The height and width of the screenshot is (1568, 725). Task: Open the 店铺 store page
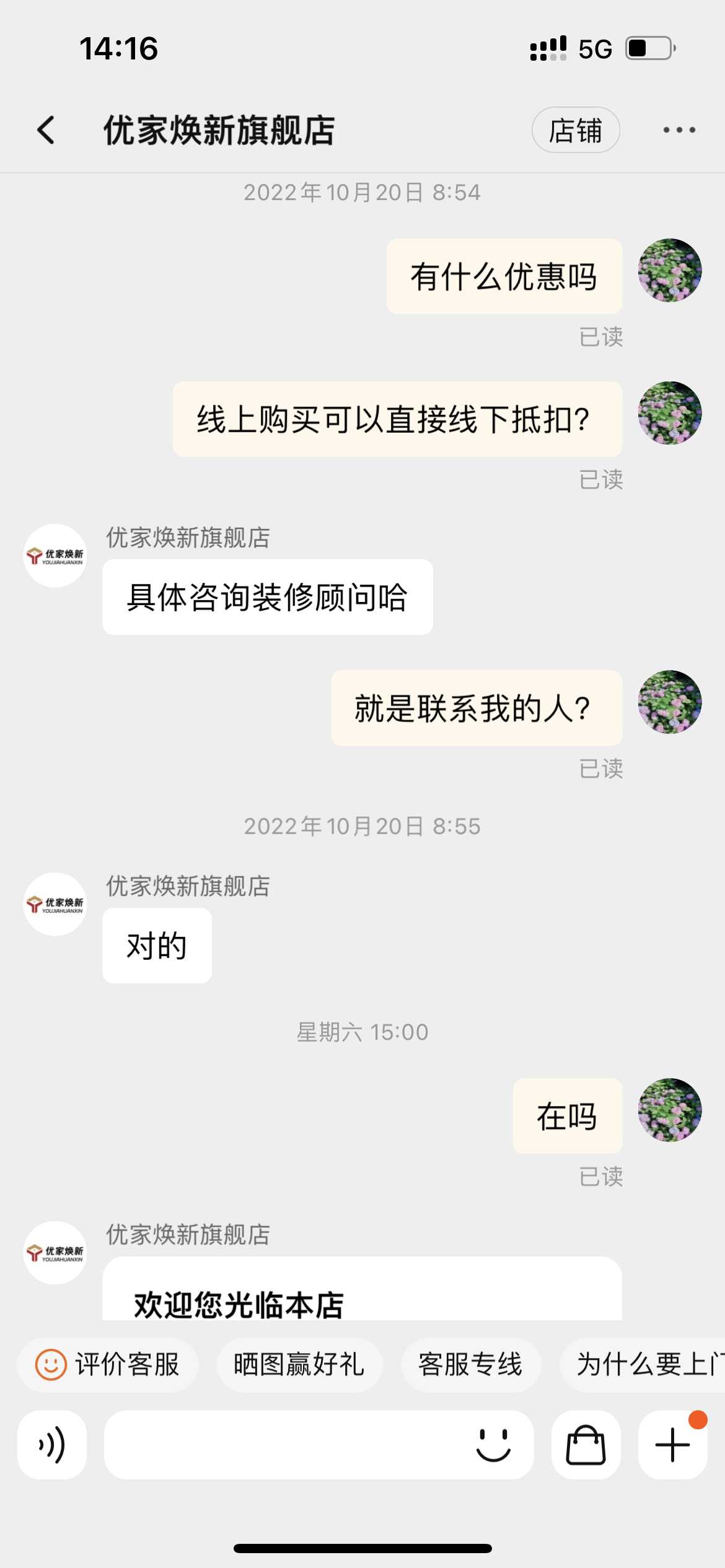point(575,130)
